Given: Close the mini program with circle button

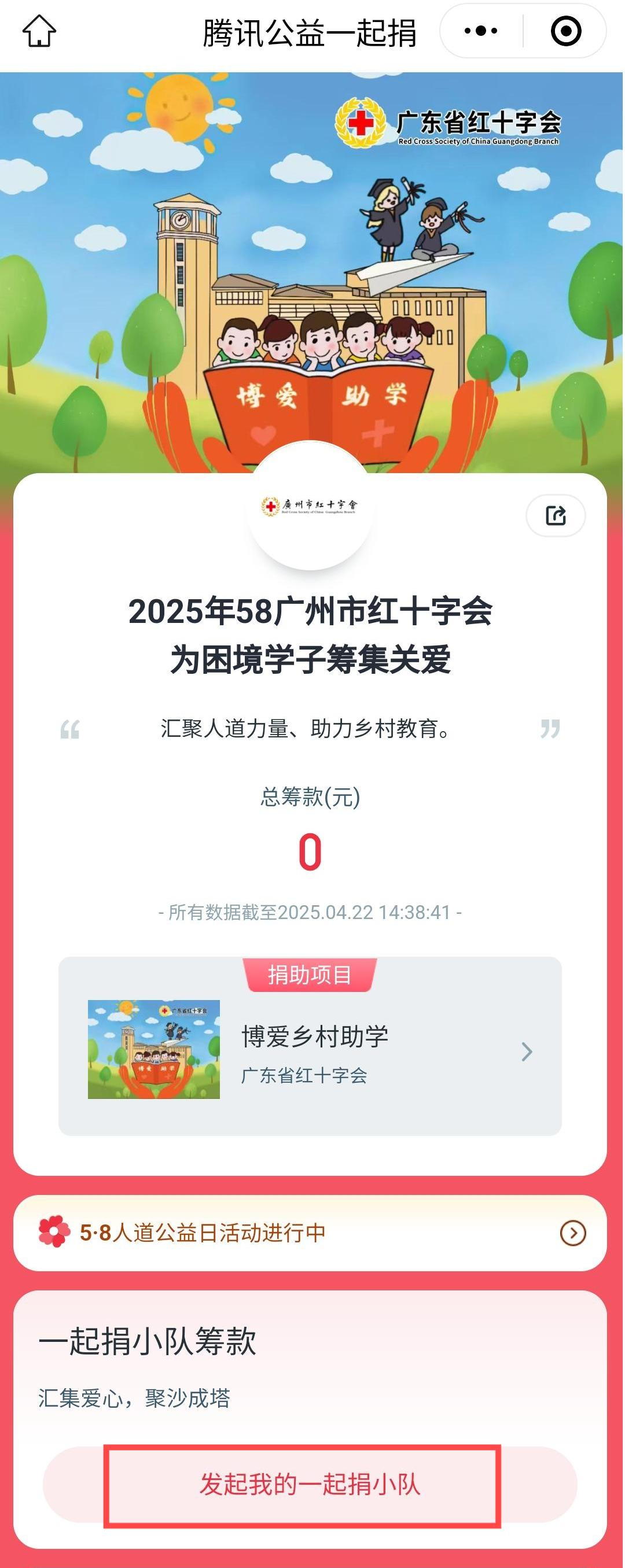Looking at the screenshot, I should 565,31.
